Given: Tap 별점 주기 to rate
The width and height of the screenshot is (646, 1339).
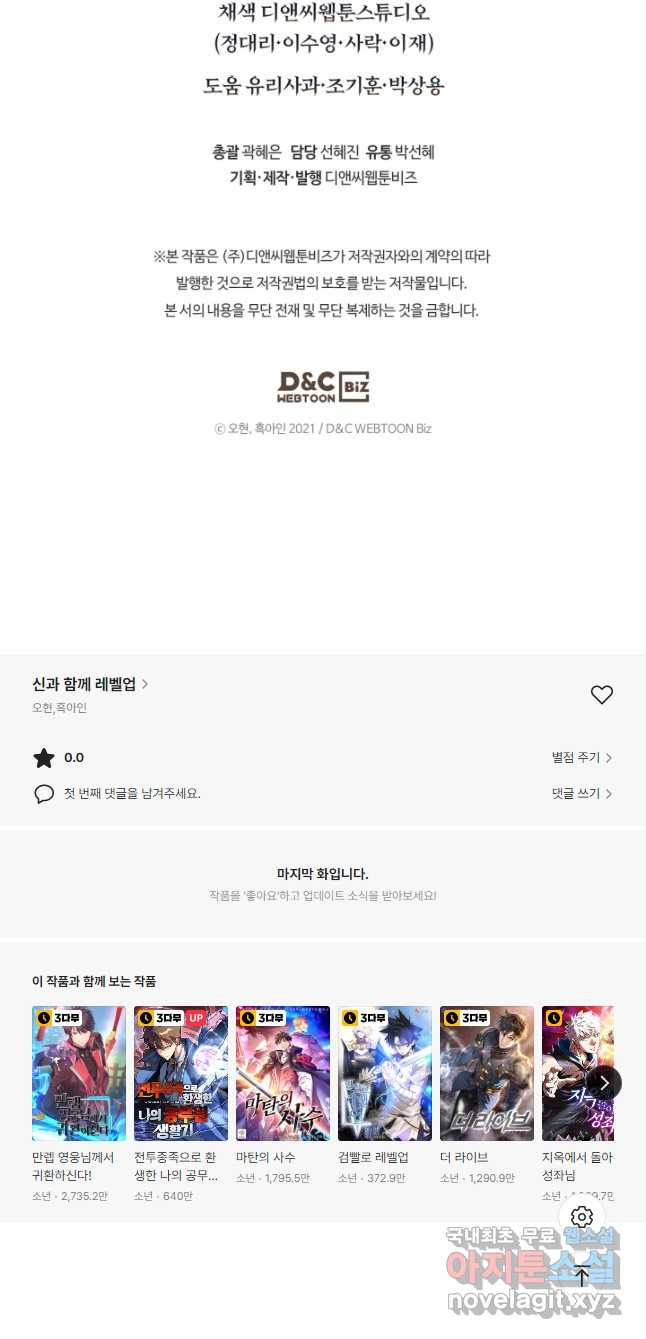Looking at the screenshot, I should click(582, 758).
